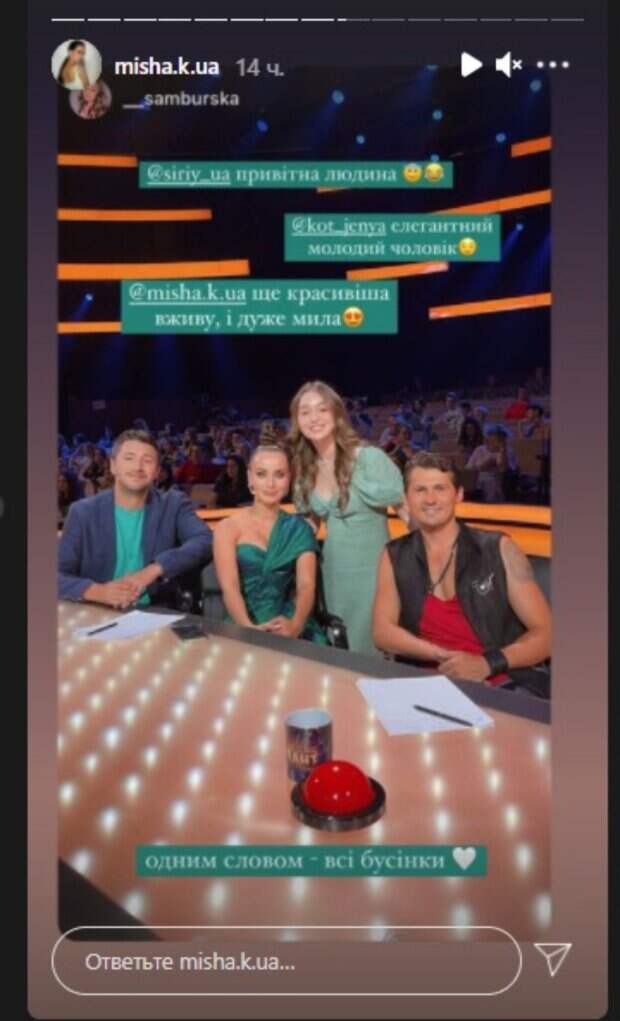The width and height of the screenshot is (620, 1021).
Task: Share story via paper plane icon
Action: click(553, 959)
